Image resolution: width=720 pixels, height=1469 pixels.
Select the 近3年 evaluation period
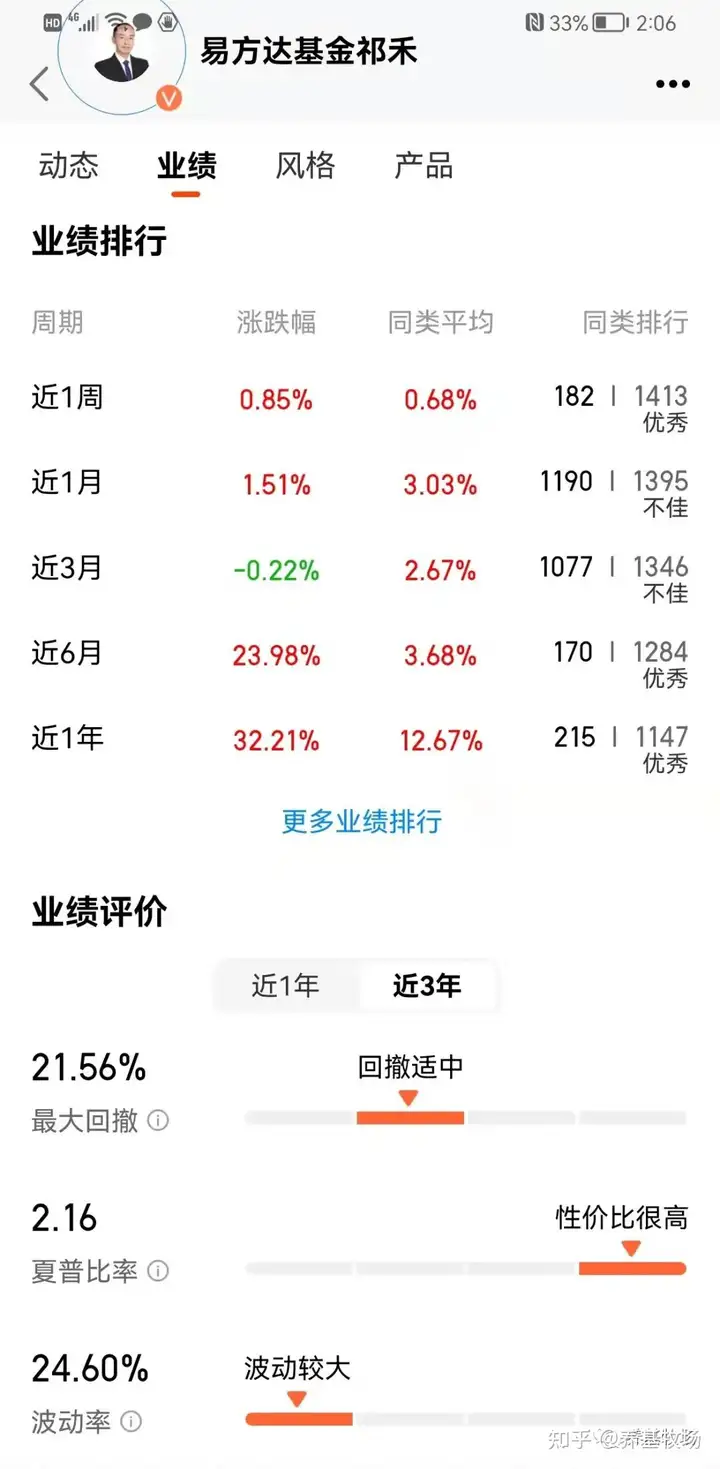point(427,986)
